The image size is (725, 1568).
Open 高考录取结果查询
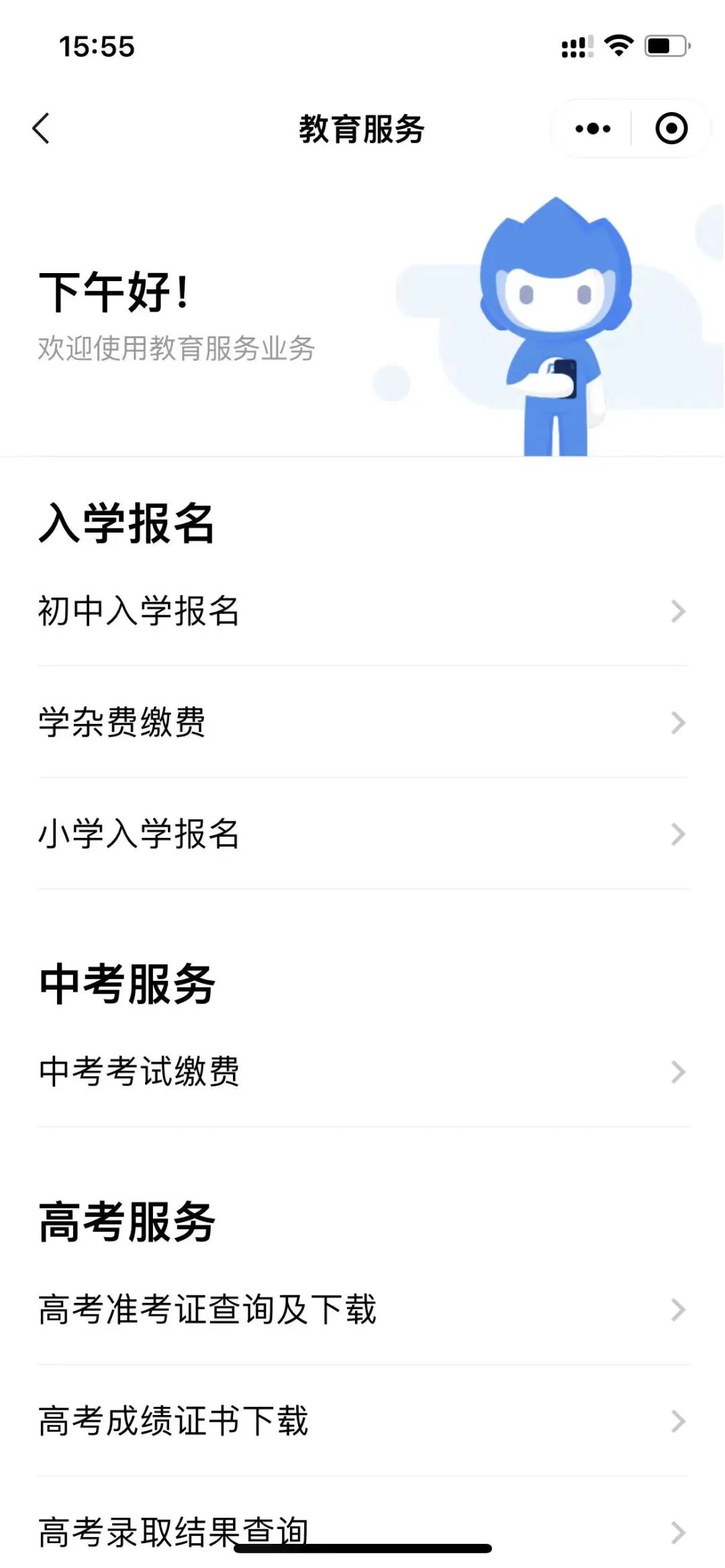click(x=175, y=1532)
